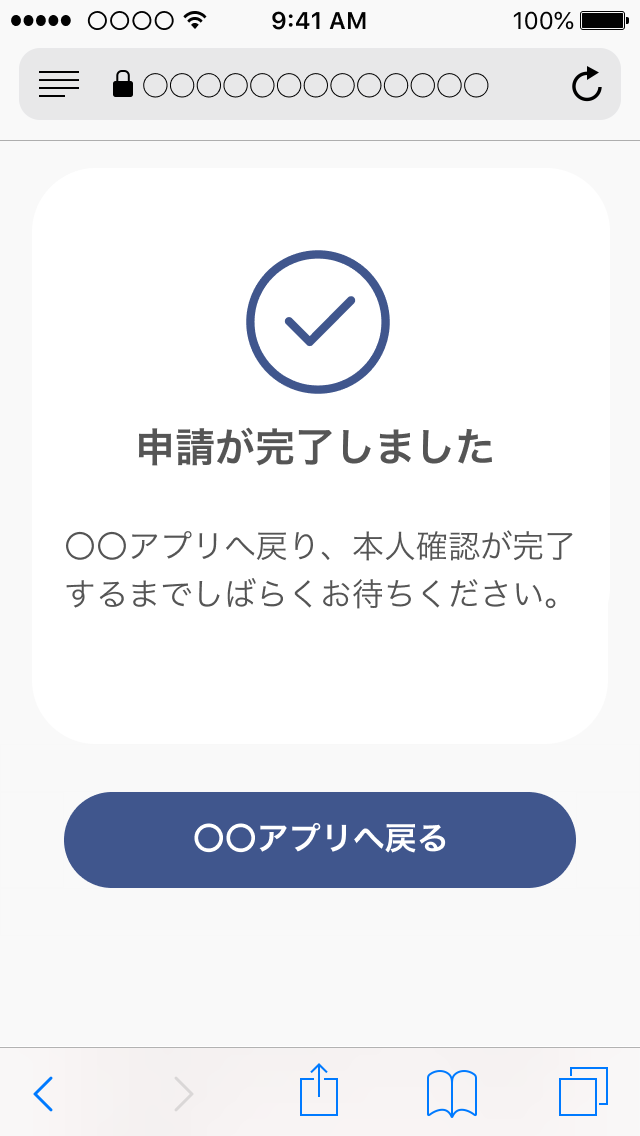Image resolution: width=640 pixels, height=1136 pixels.
Task: Open reader view from the address bar
Action: [59, 84]
